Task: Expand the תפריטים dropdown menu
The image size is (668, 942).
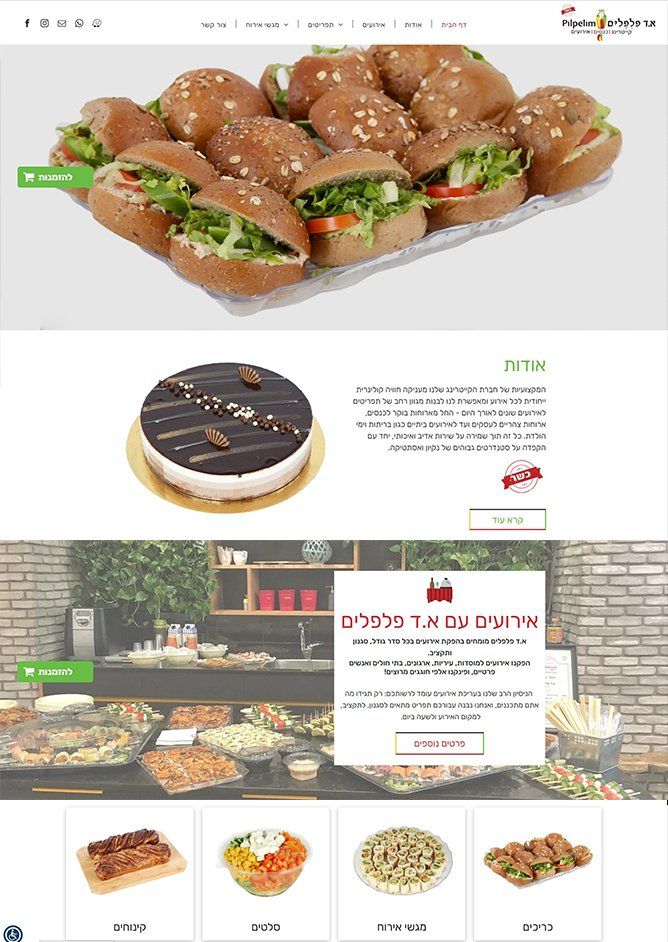Action: [x=325, y=24]
